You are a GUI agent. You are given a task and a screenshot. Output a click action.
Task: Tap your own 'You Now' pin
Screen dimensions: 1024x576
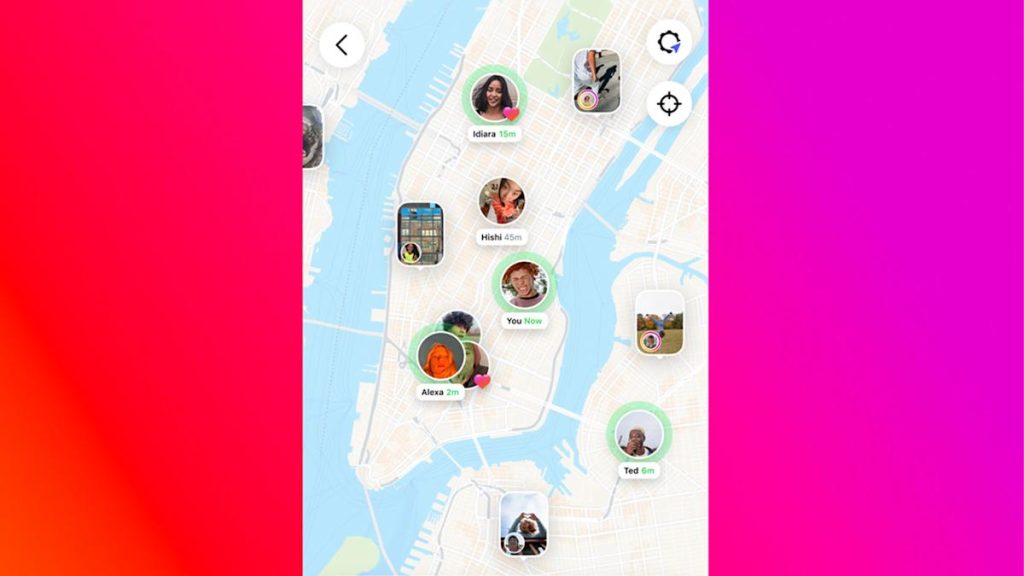click(524, 284)
